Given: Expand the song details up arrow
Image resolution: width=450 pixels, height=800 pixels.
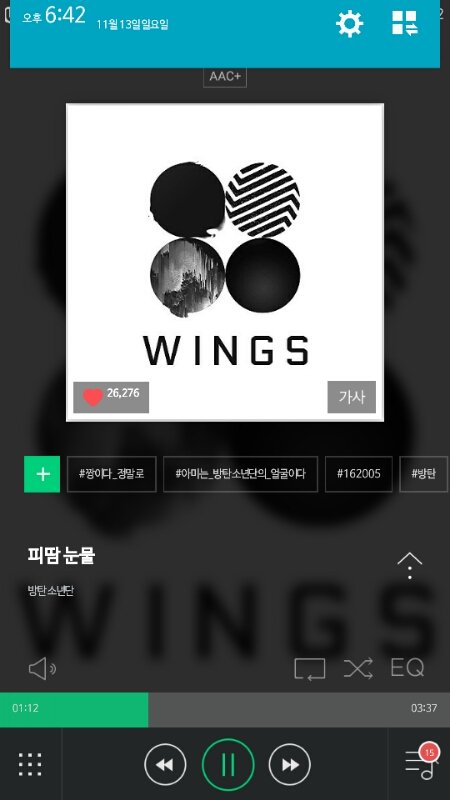Looking at the screenshot, I should point(410,565).
